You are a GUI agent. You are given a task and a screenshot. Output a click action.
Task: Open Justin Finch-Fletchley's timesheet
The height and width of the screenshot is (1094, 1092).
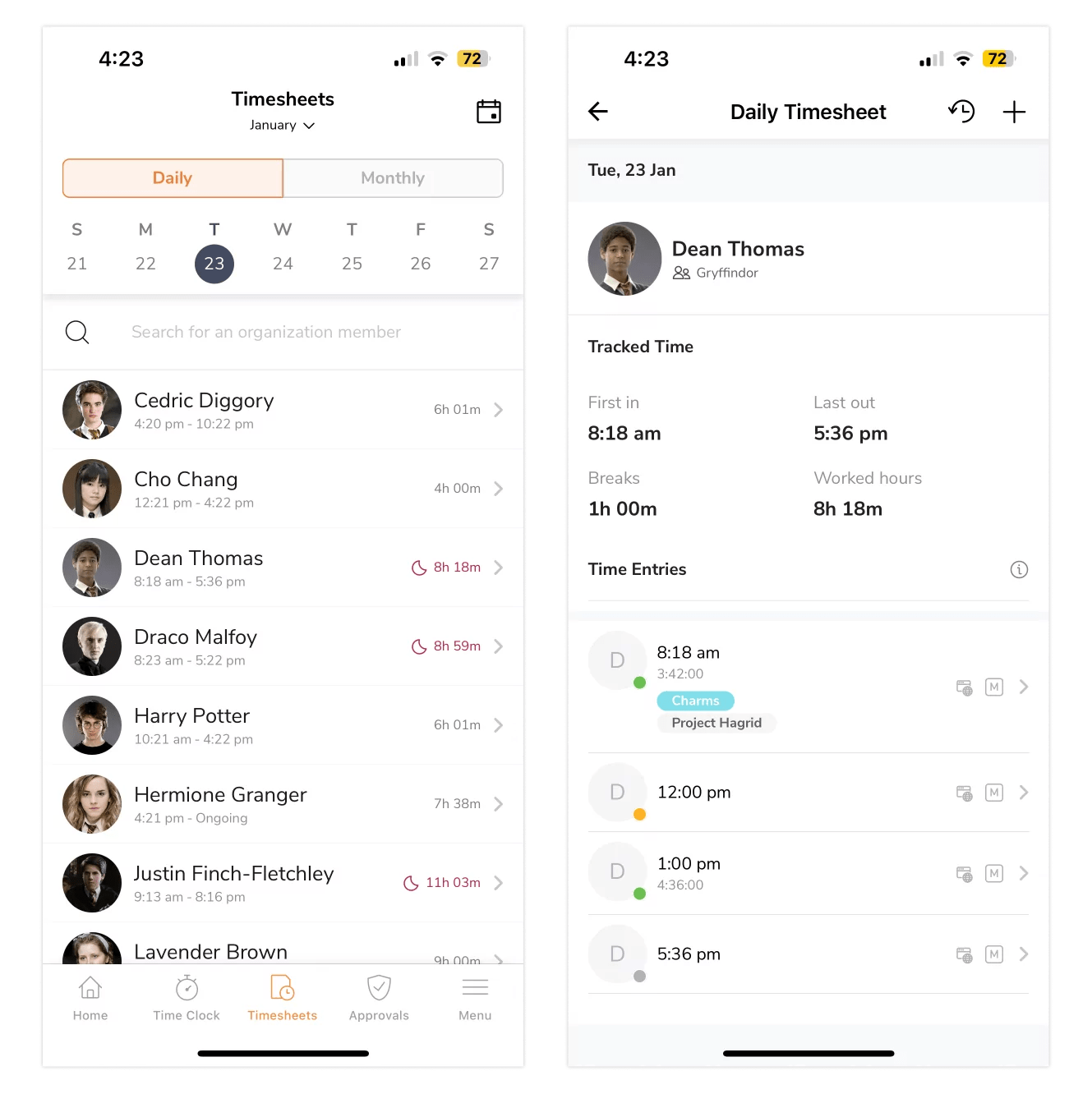click(x=283, y=883)
